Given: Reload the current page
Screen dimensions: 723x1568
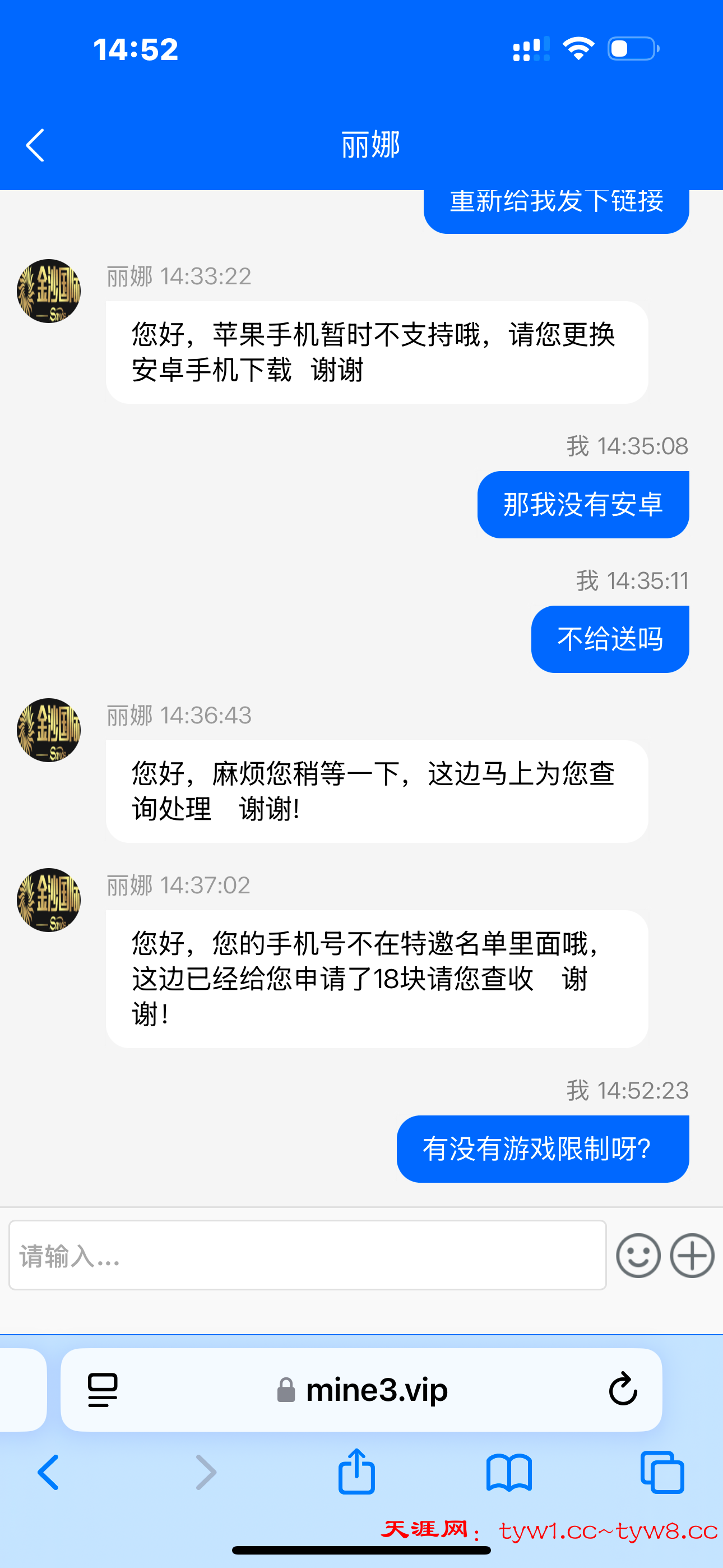Looking at the screenshot, I should point(623,1390).
